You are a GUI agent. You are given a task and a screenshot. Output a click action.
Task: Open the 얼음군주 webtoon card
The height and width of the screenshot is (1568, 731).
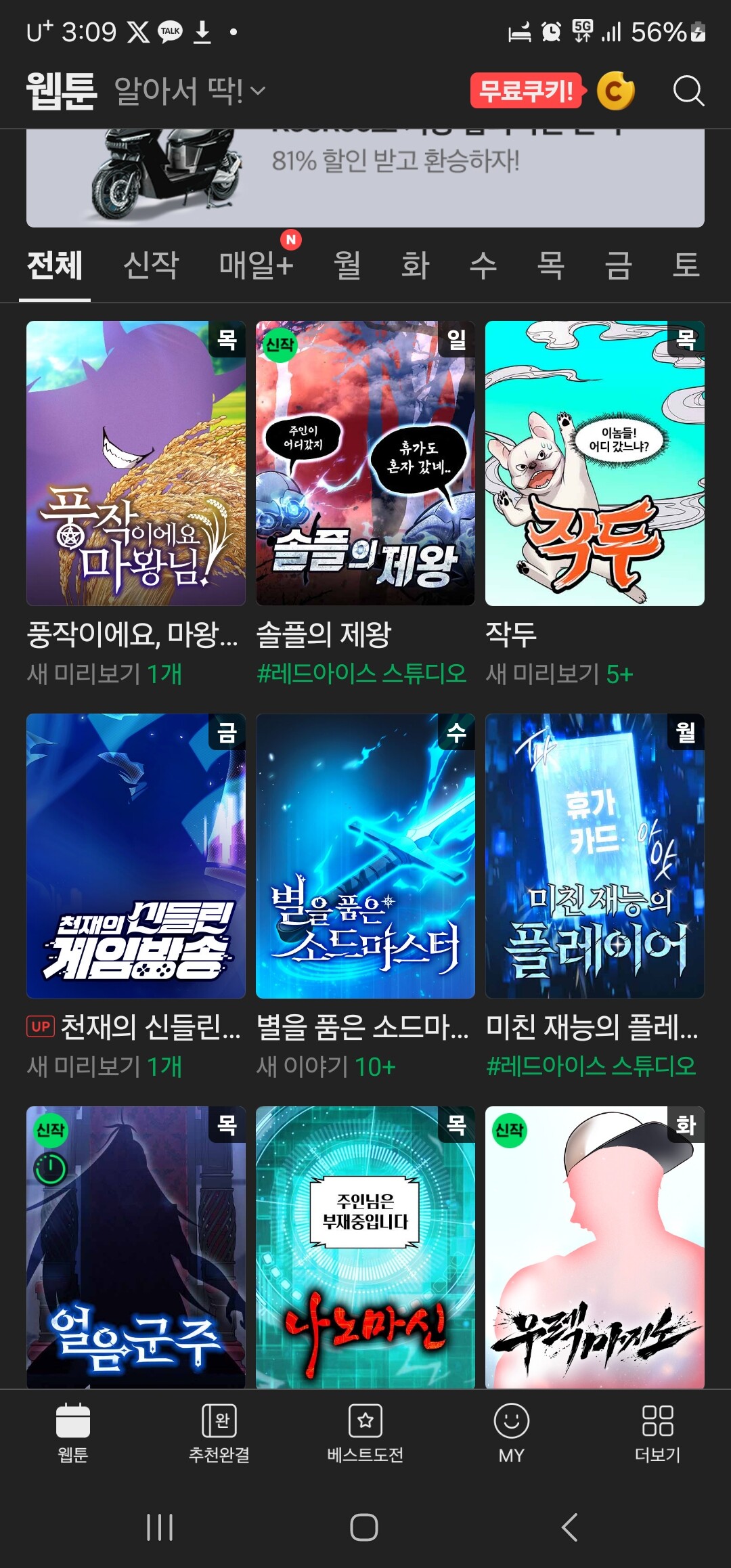[x=135, y=1247]
